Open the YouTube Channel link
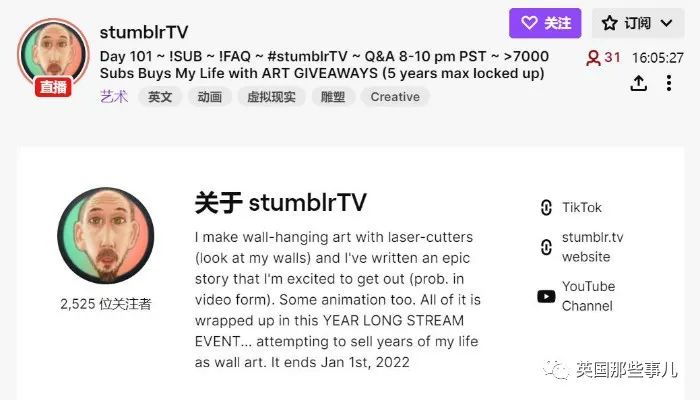 (587, 296)
